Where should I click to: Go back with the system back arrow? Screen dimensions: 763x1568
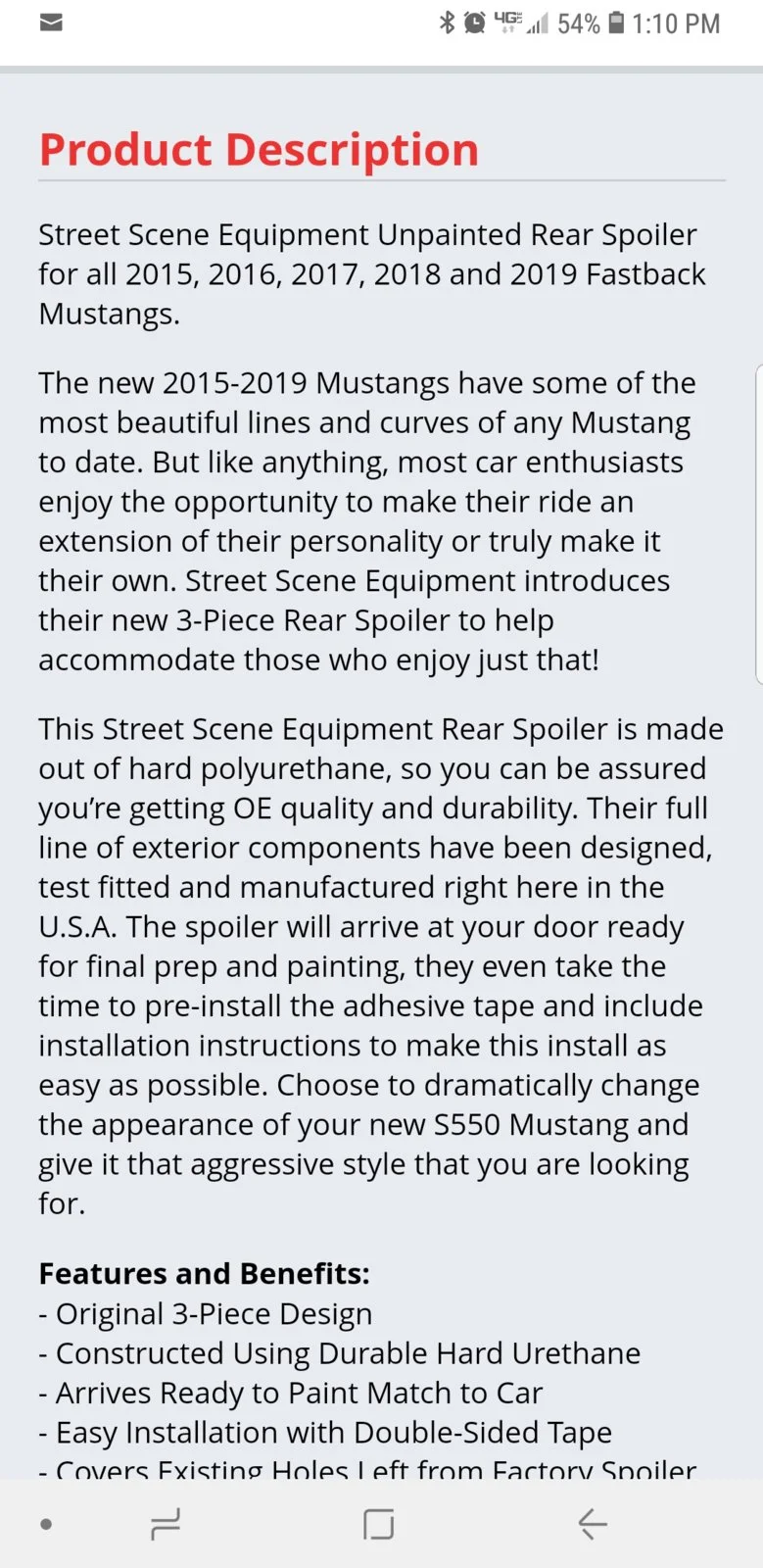593,1524
